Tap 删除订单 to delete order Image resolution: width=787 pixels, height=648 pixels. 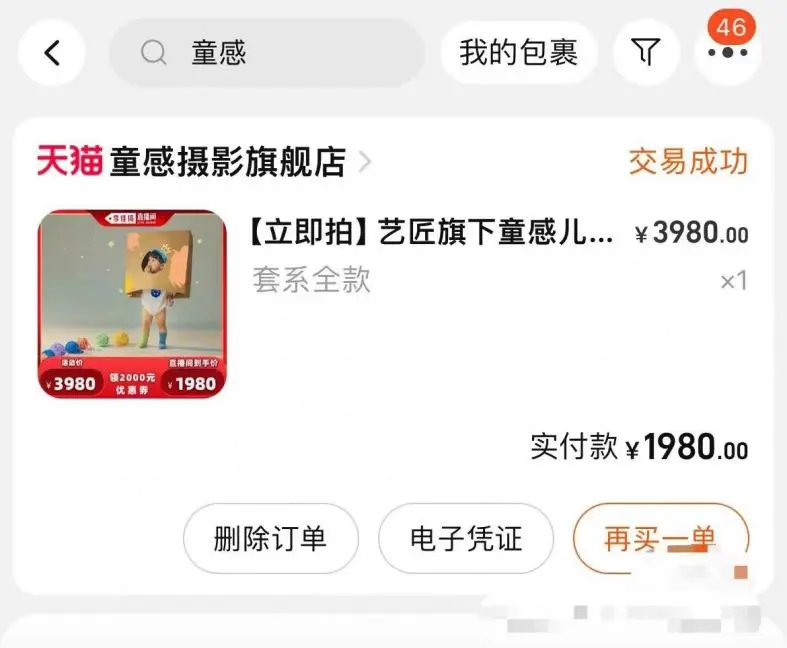pos(270,539)
